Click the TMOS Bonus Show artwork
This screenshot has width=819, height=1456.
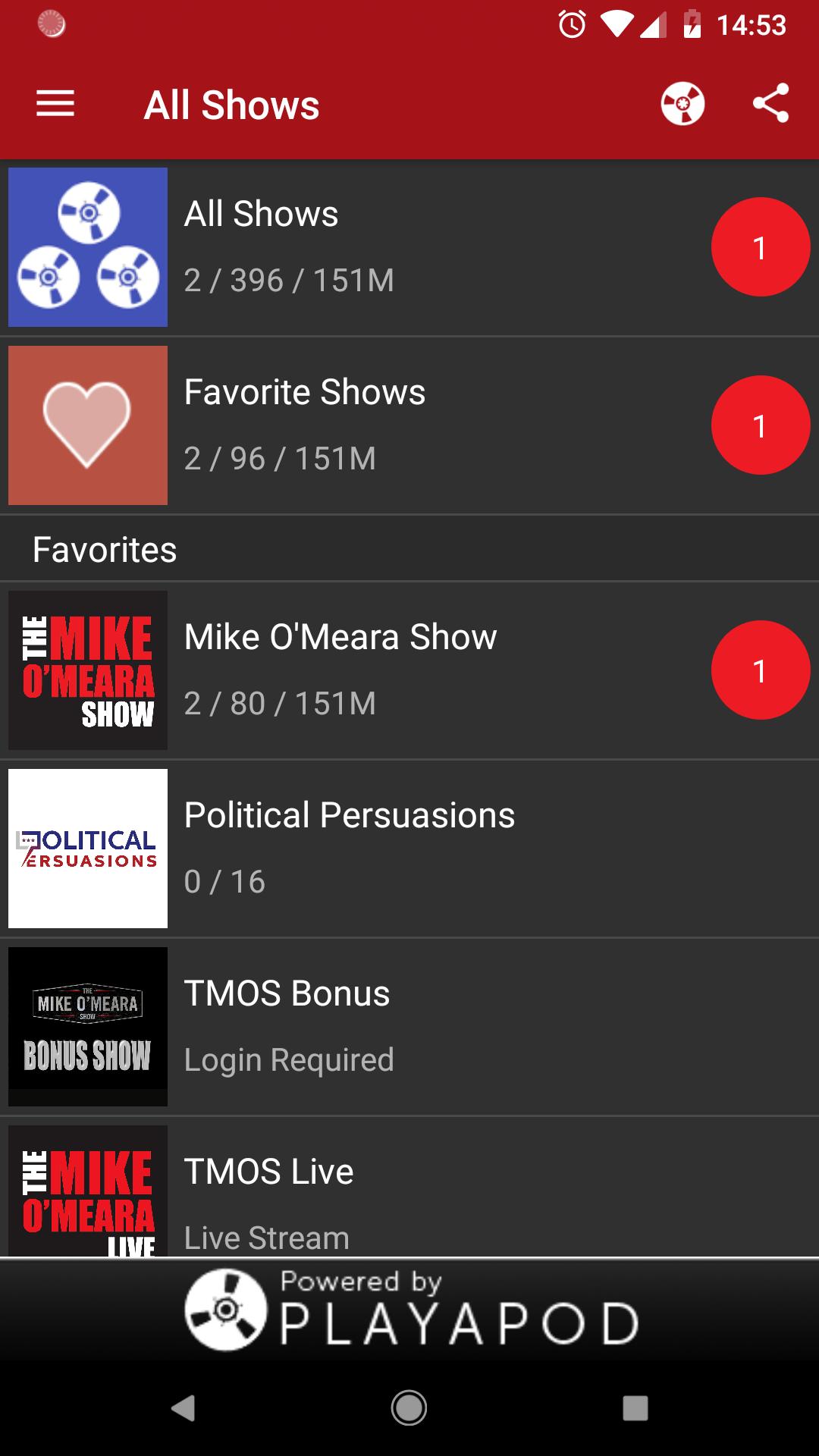tap(87, 1025)
